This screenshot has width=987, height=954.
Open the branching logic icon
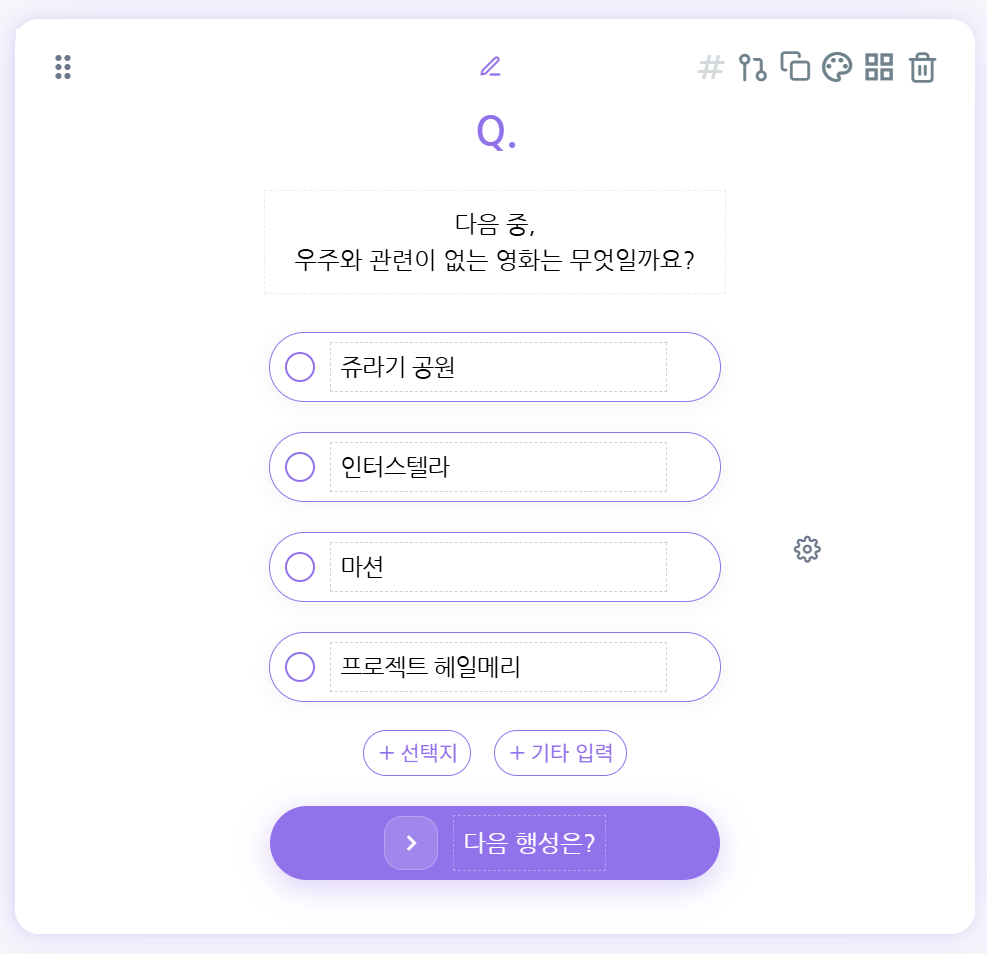(752, 67)
